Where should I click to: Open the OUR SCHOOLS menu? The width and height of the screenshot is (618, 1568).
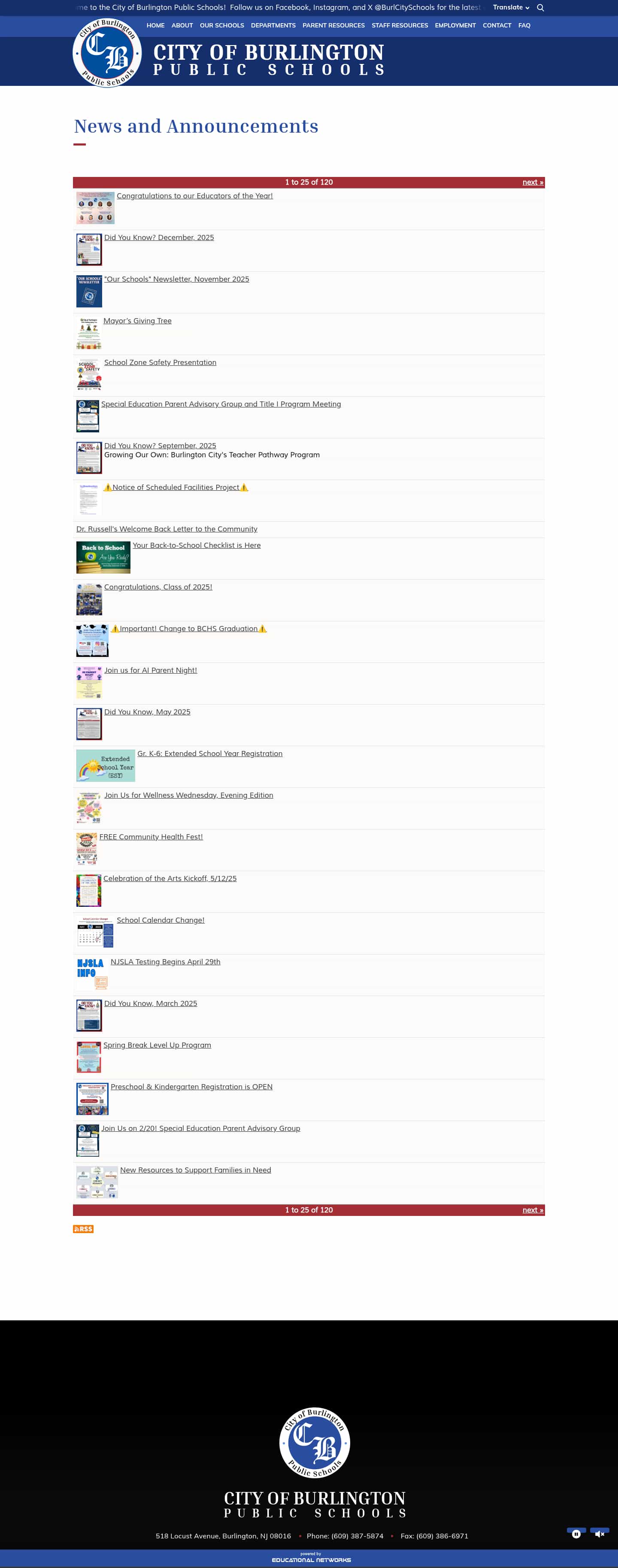(221, 26)
